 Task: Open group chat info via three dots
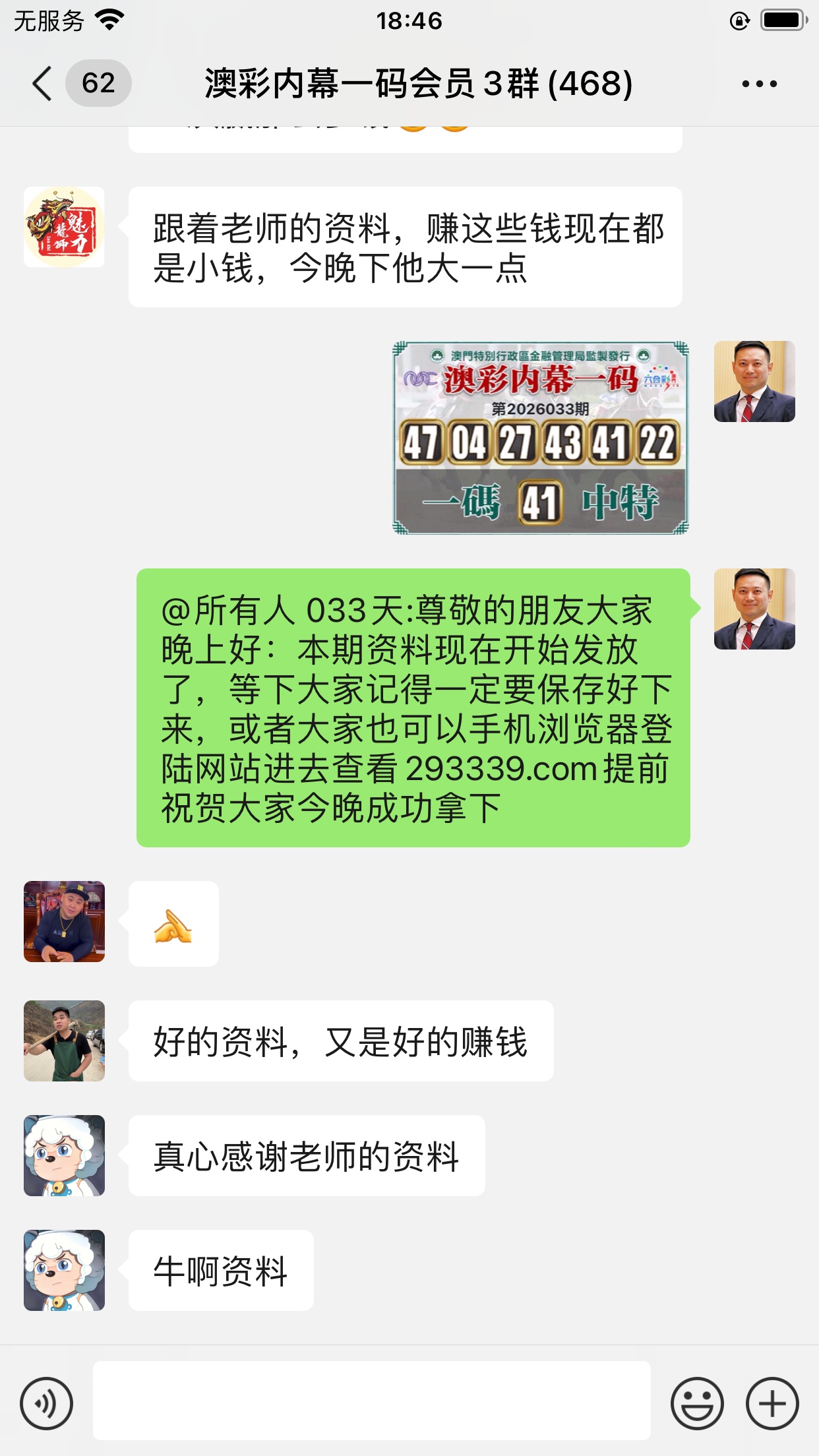click(x=759, y=84)
